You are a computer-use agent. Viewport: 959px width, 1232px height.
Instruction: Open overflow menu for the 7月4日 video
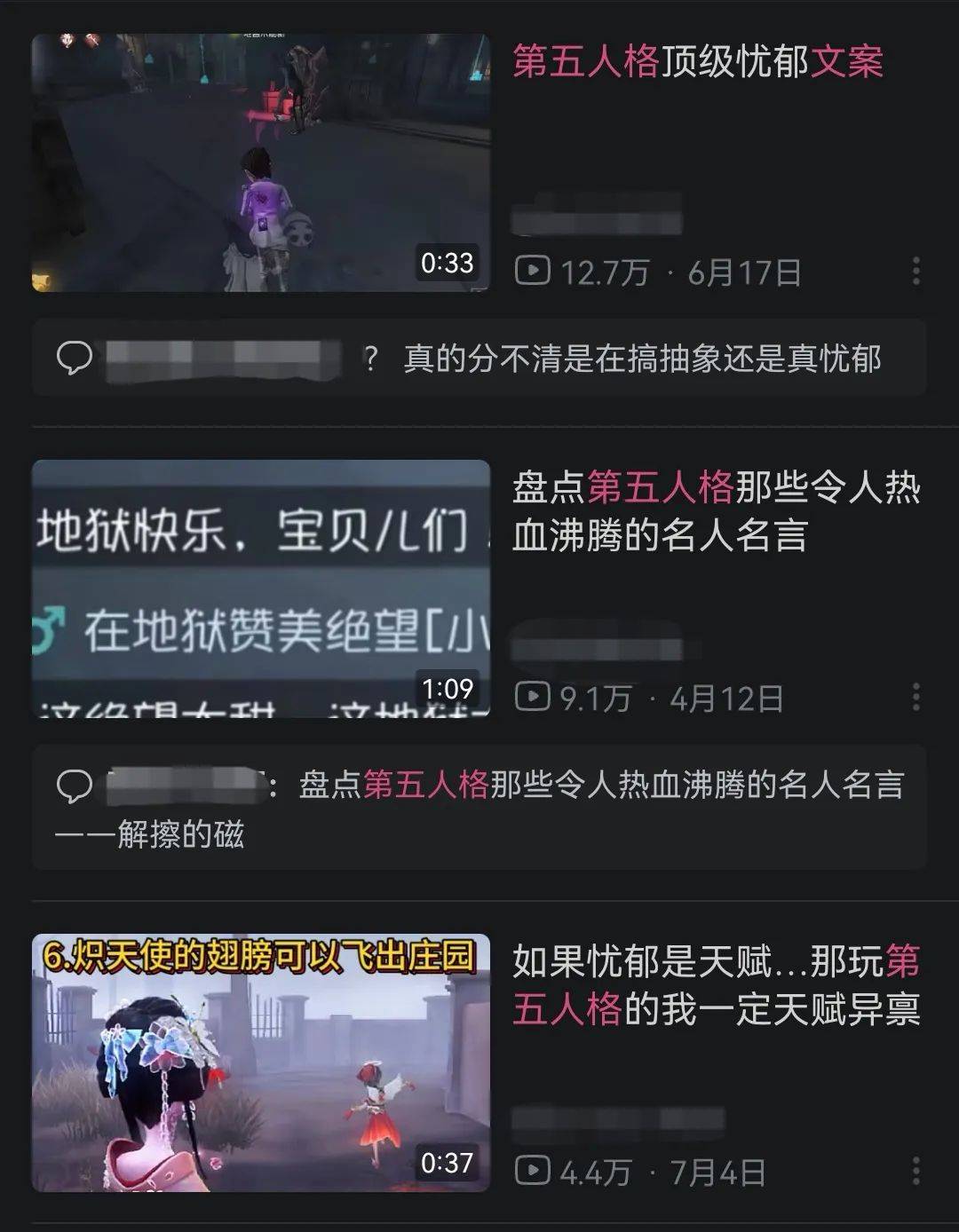click(x=915, y=1171)
